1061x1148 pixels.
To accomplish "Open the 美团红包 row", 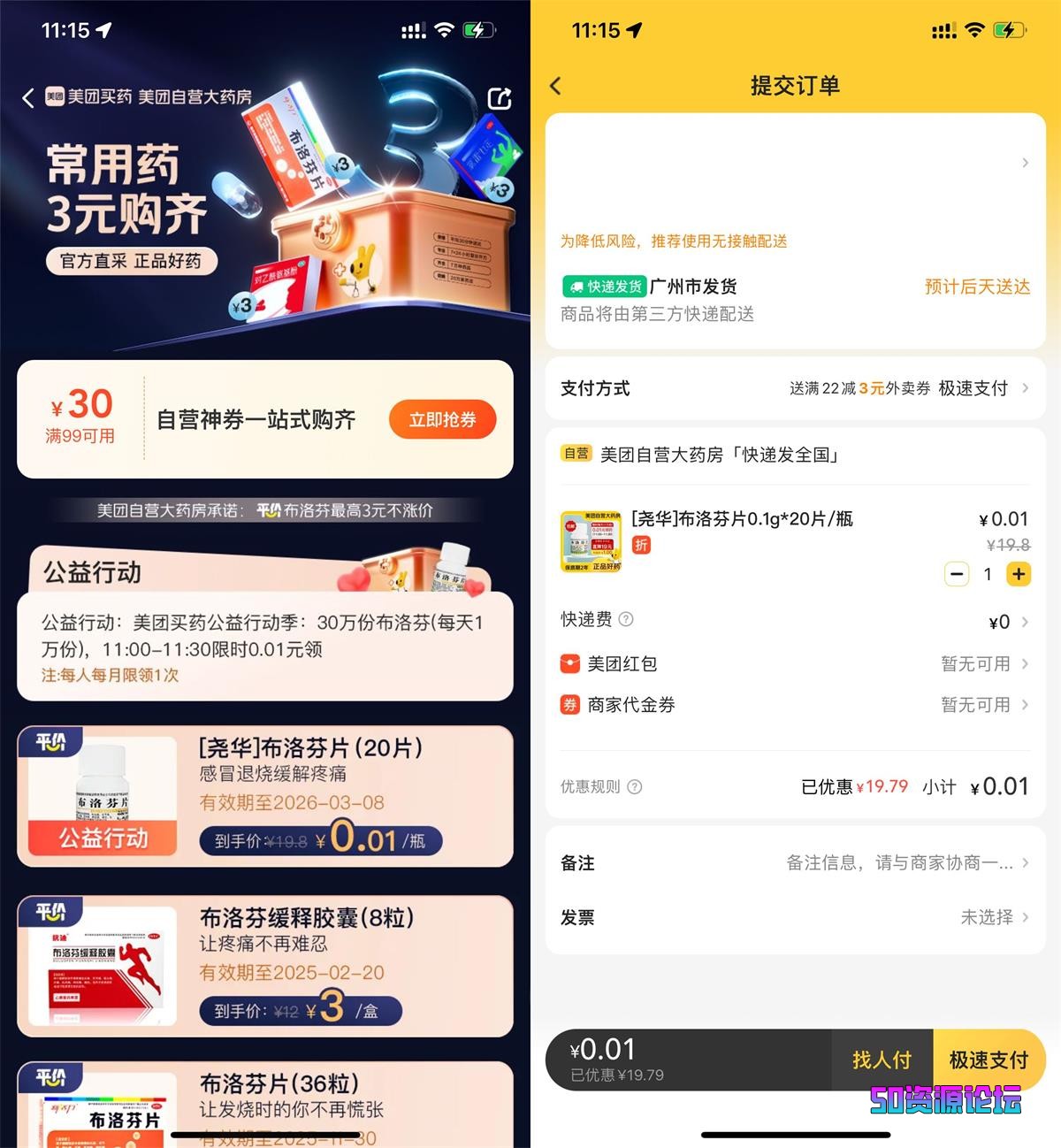I will [794, 664].
